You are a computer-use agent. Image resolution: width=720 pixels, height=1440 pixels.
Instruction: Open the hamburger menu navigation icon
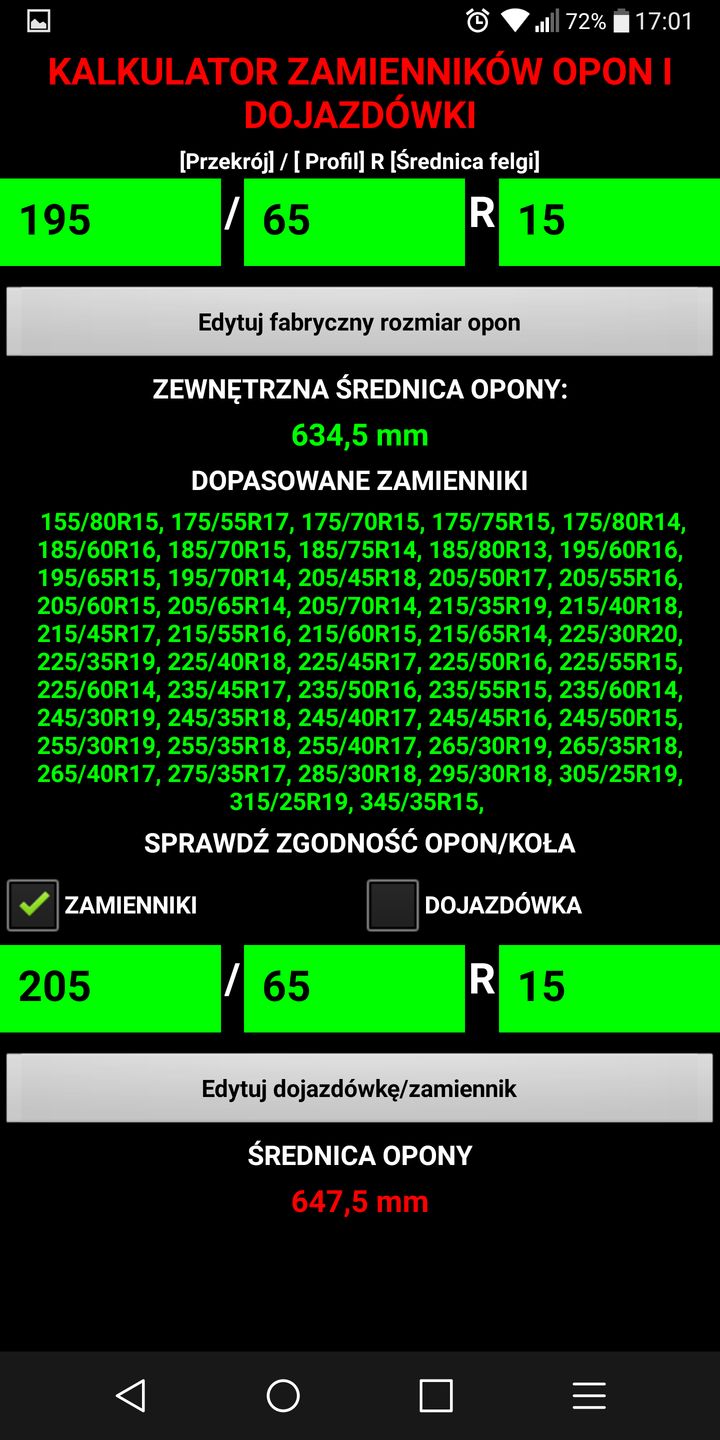click(x=590, y=1396)
